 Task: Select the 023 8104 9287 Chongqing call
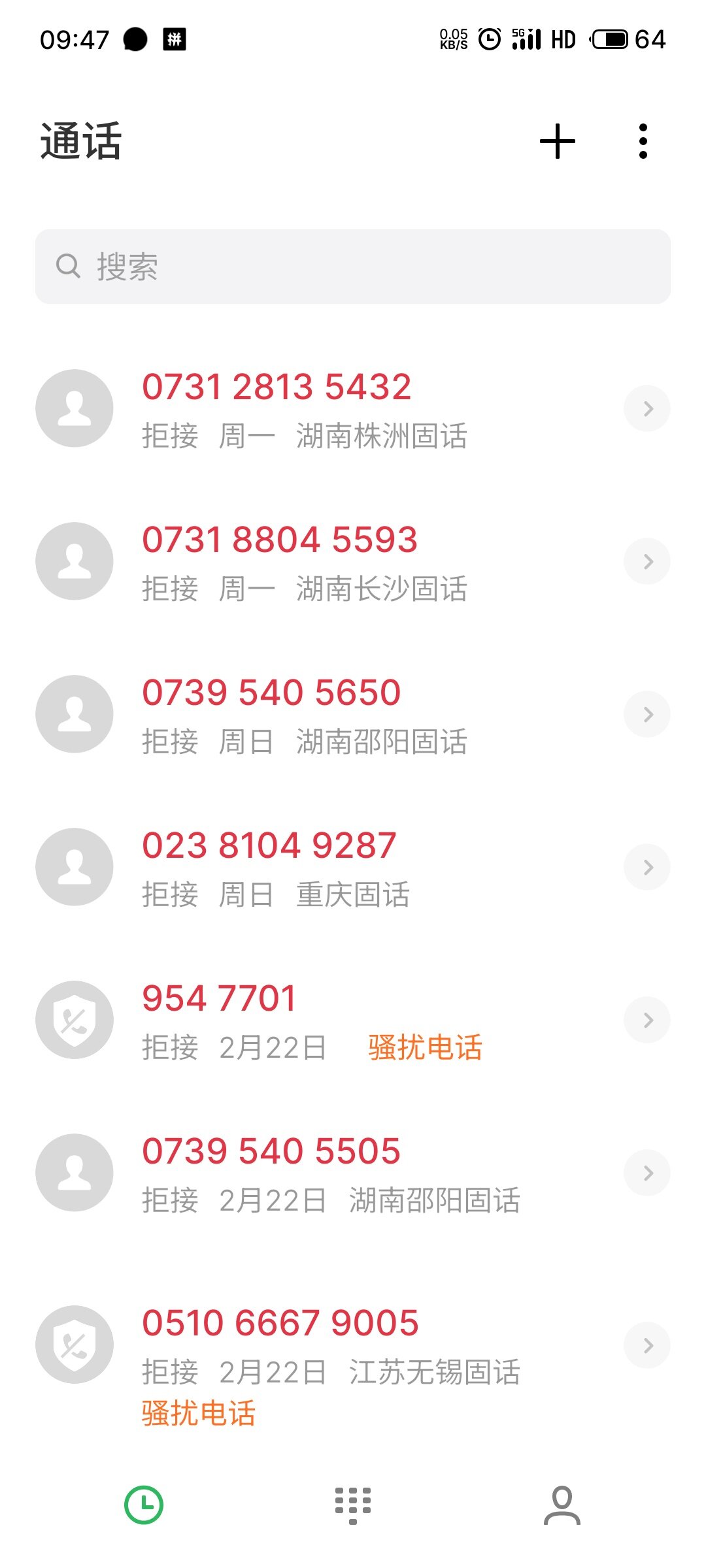point(353,868)
